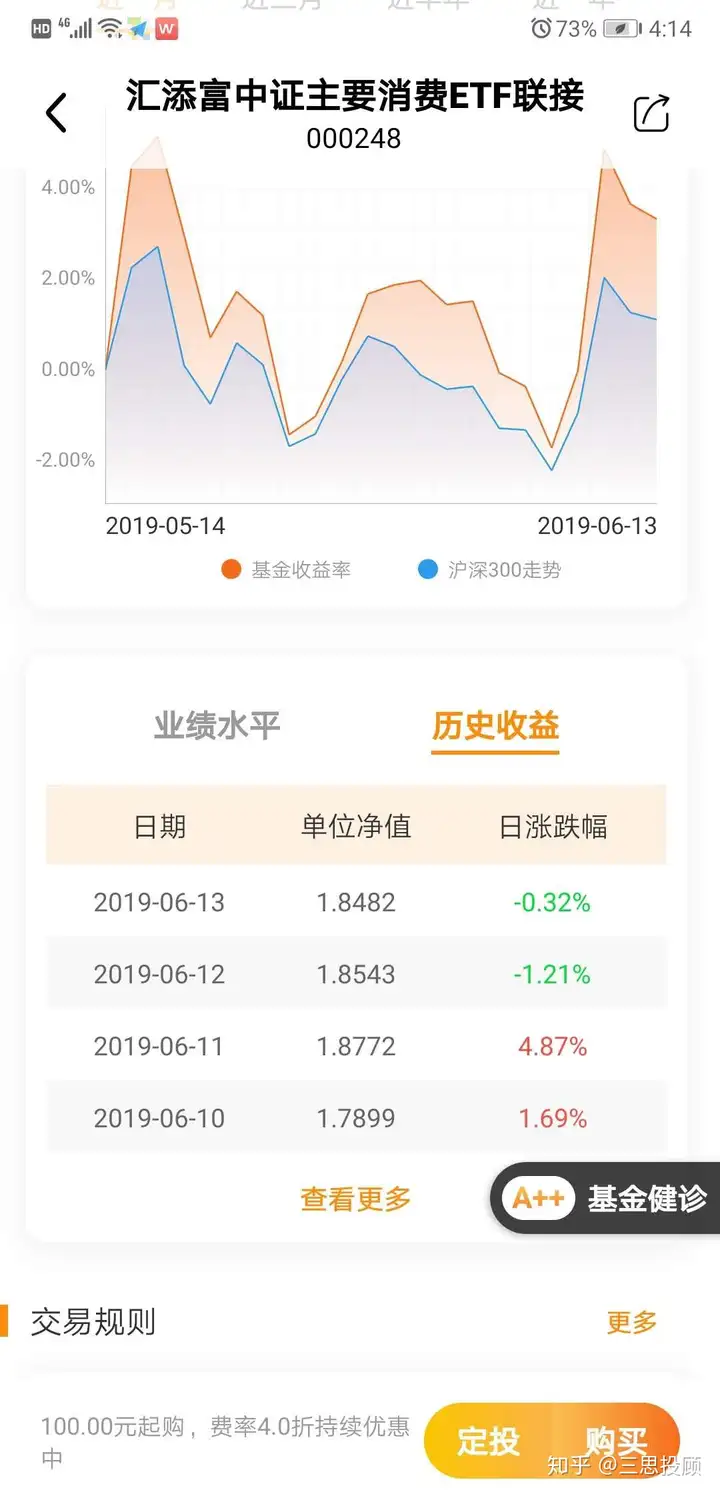Viewport: 720px width, 1496px height.
Task: Tap the 购买 button
Action: [x=616, y=1441]
